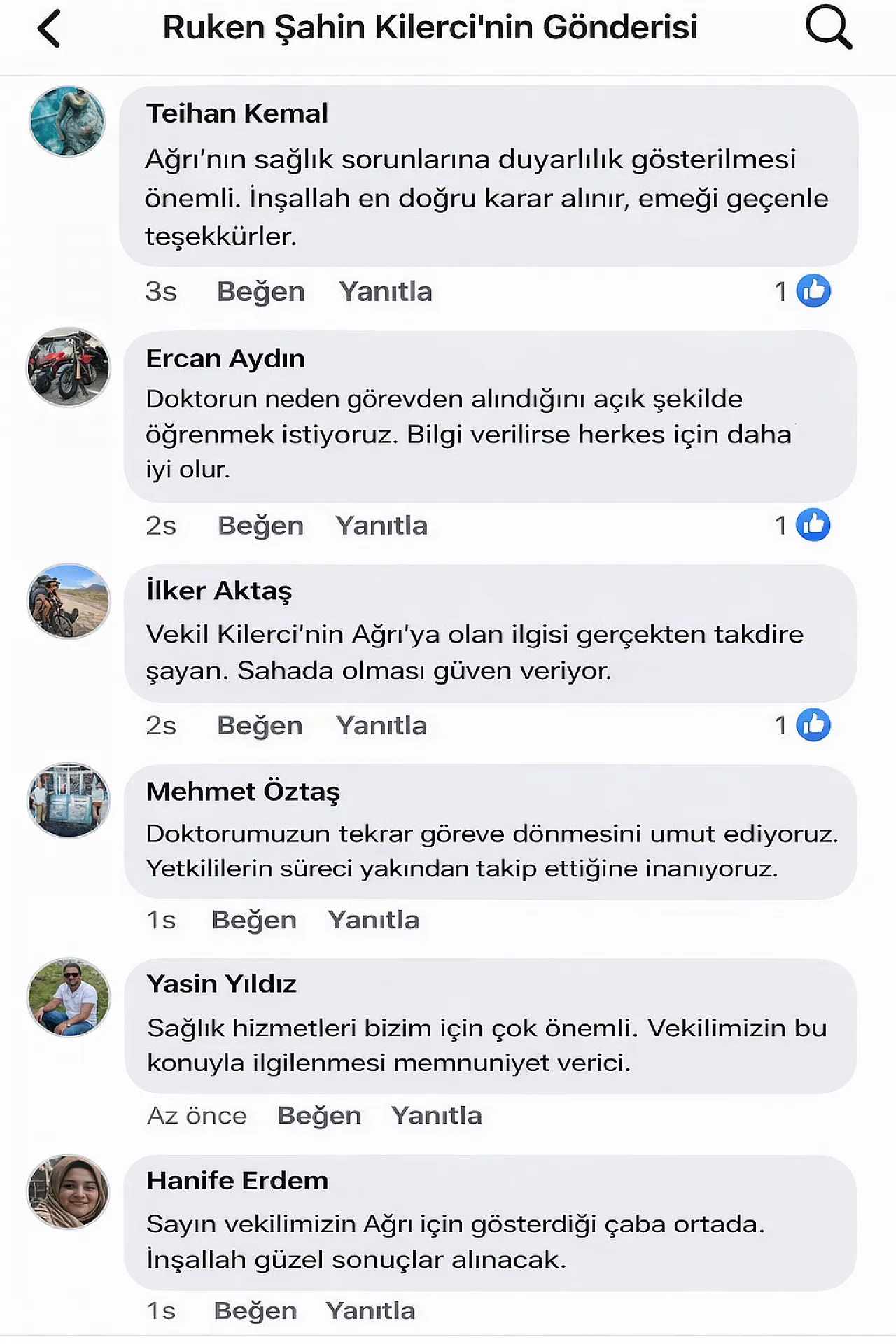Reply to İlker Aktaş's comment
The width and height of the screenshot is (896, 1344).
pos(381,725)
